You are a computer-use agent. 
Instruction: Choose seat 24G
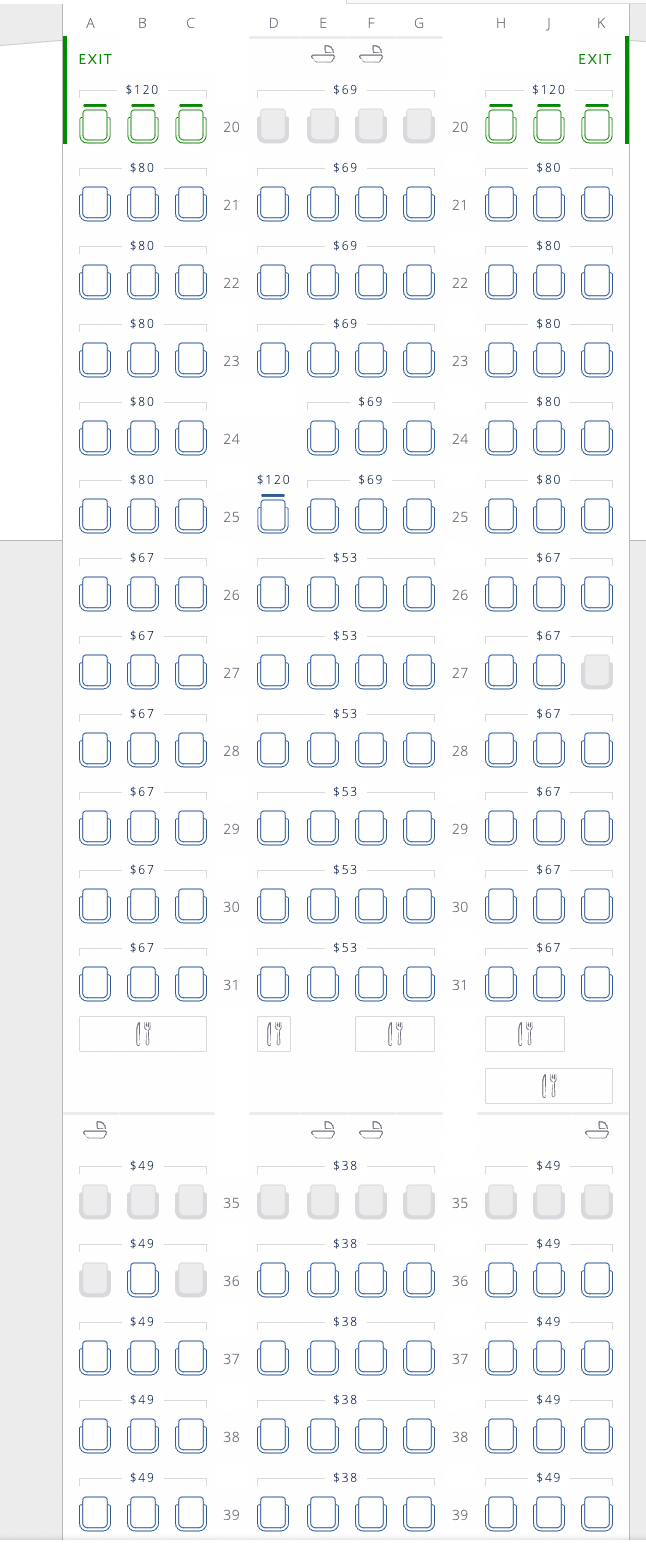click(419, 438)
